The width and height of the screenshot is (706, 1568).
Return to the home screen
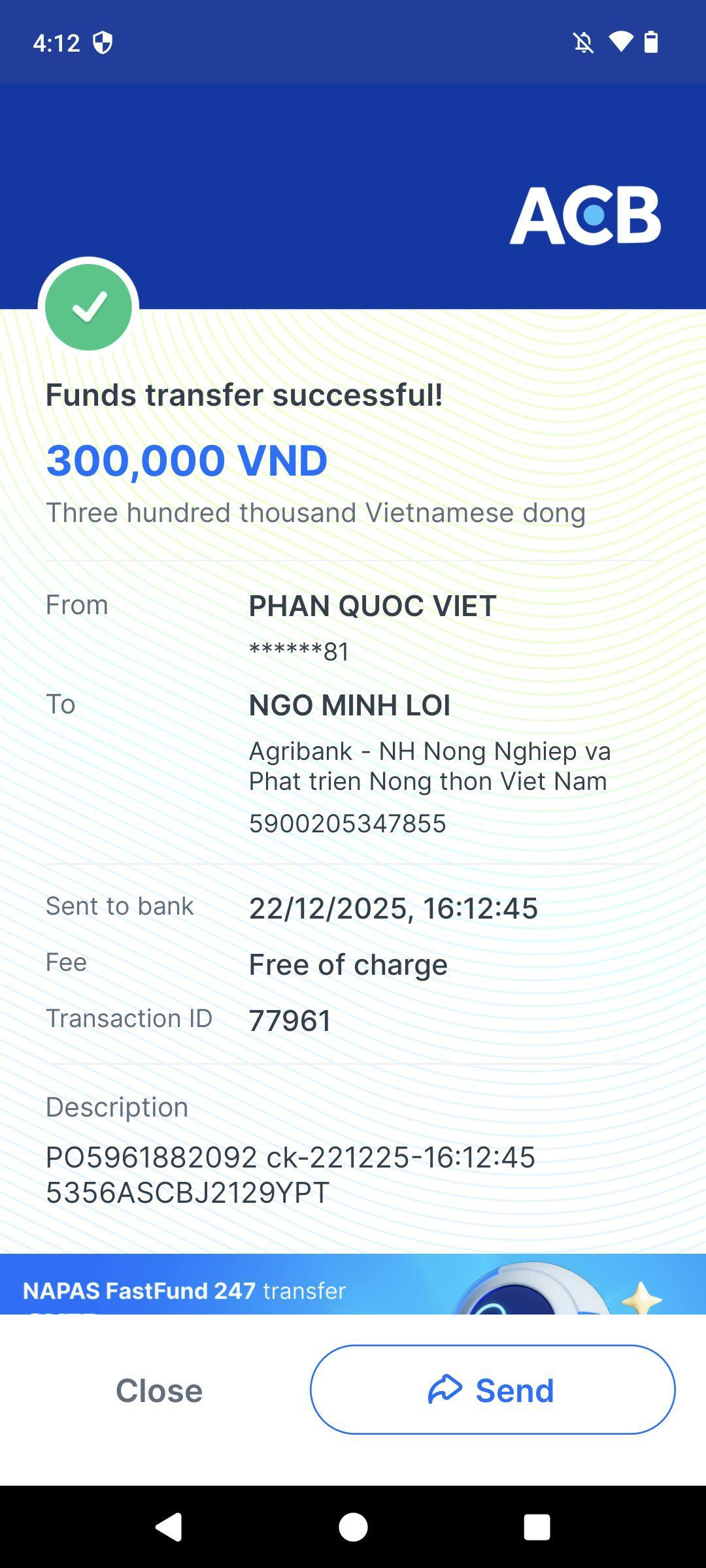point(353,1527)
